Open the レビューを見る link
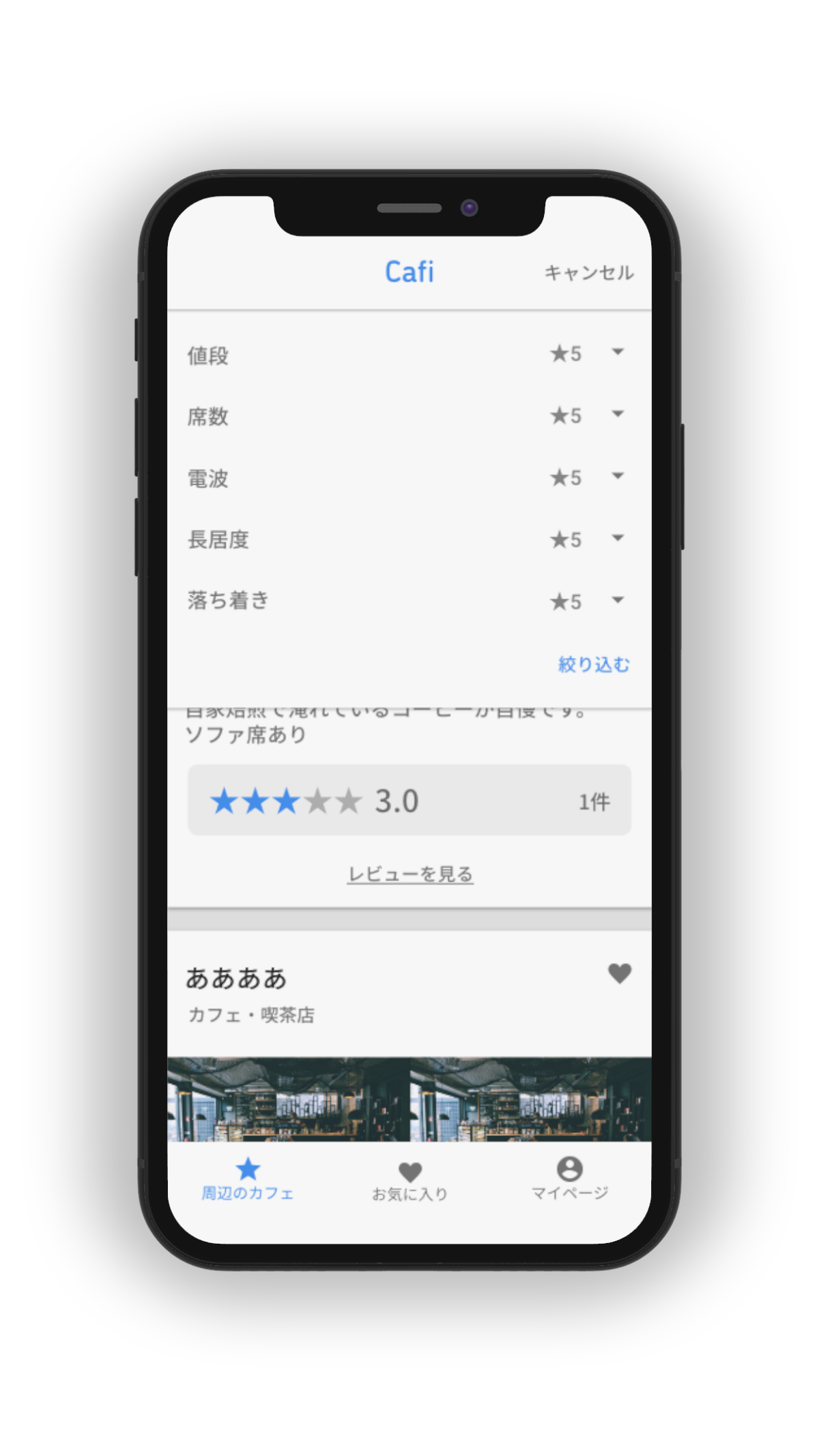The image size is (819, 1456). click(409, 874)
